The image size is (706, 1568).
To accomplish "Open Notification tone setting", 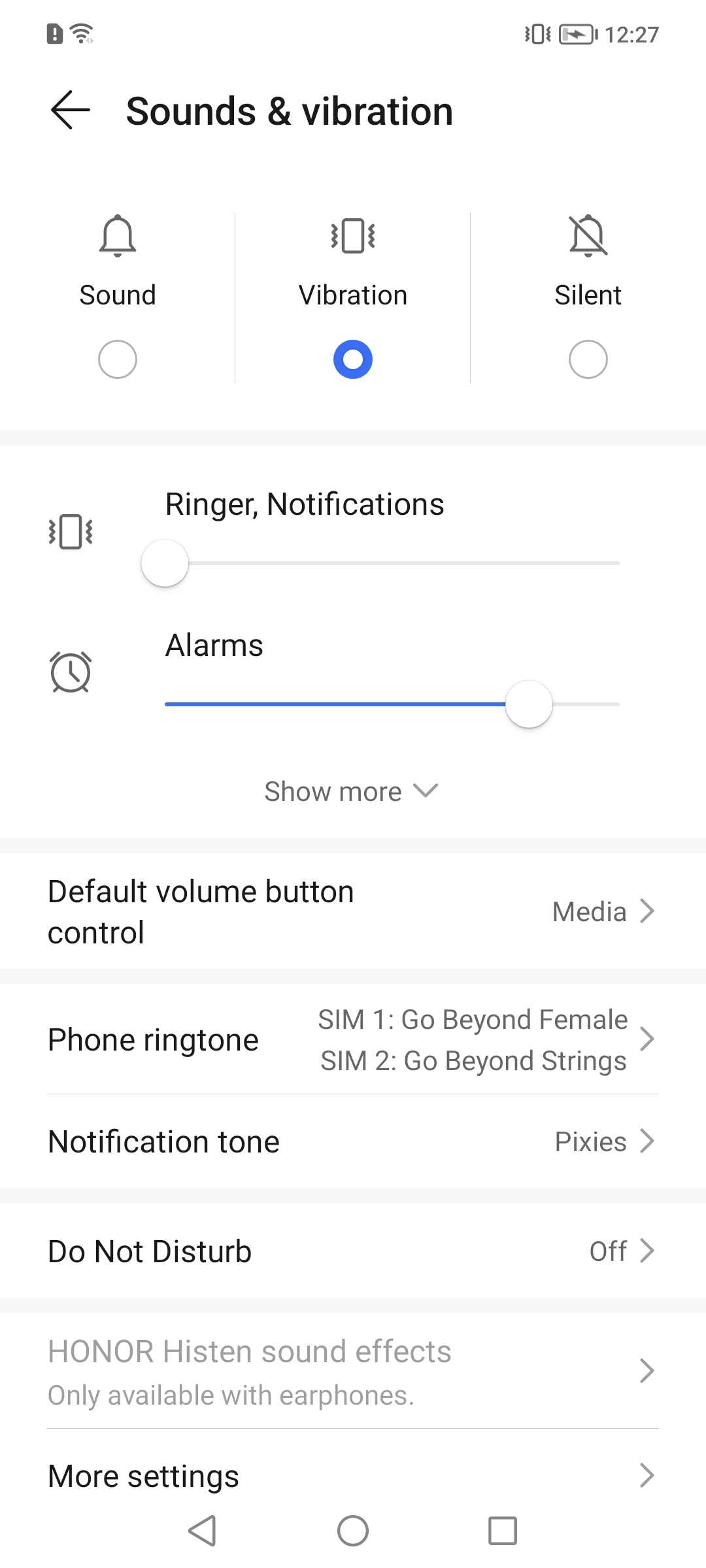I will [353, 1142].
